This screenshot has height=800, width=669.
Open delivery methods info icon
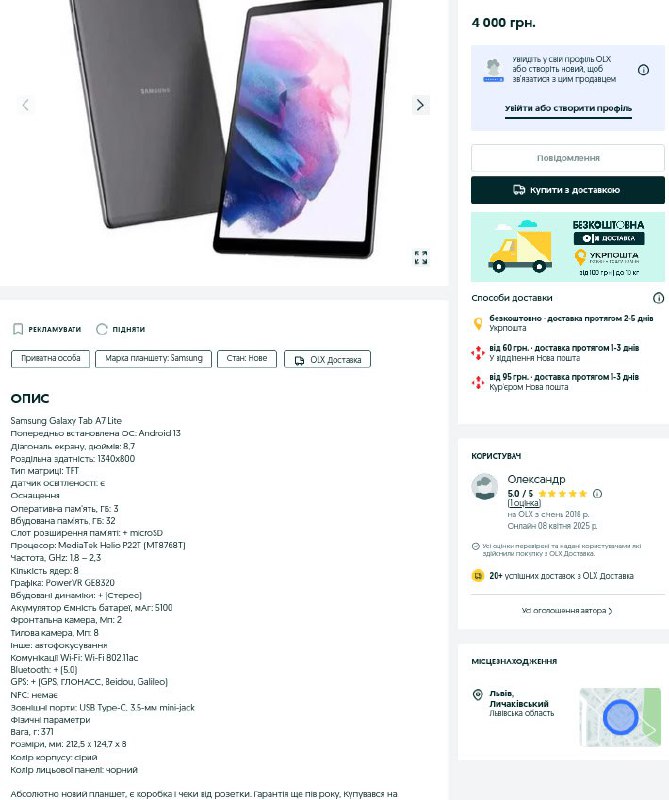(x=658, y=298)
